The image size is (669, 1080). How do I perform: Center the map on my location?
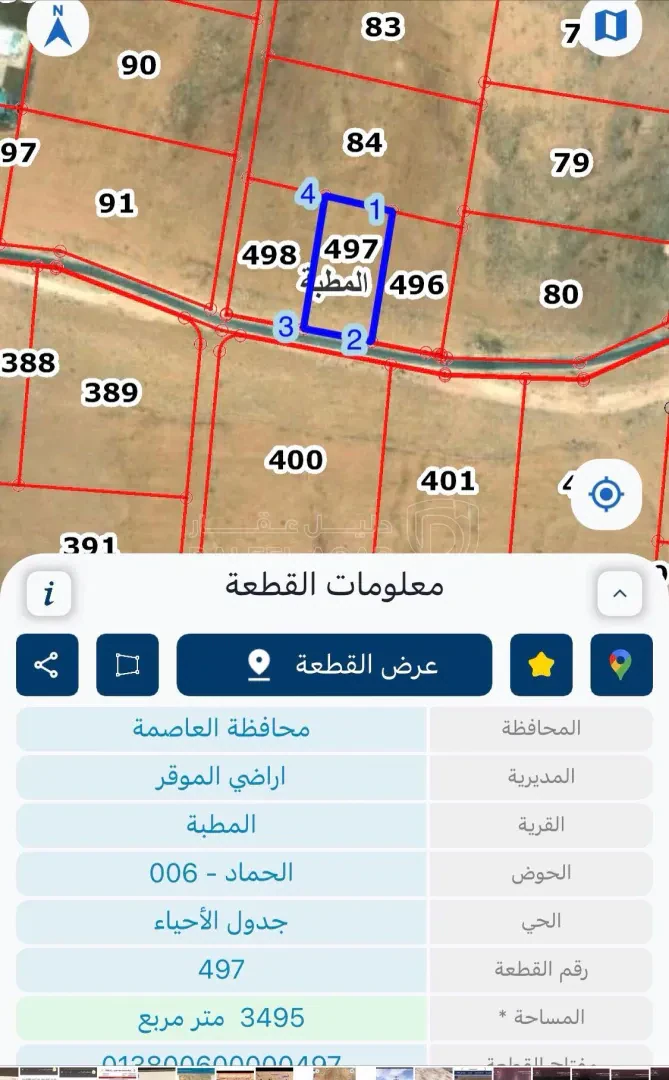606,494
